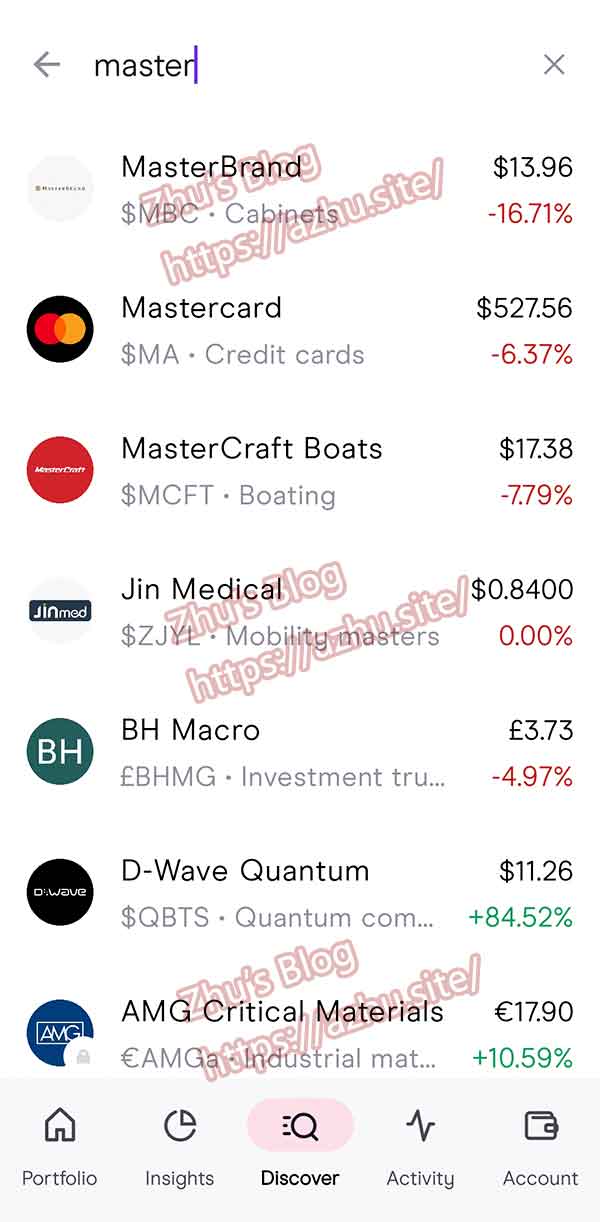Clear the search text with the X

point(554,65)
